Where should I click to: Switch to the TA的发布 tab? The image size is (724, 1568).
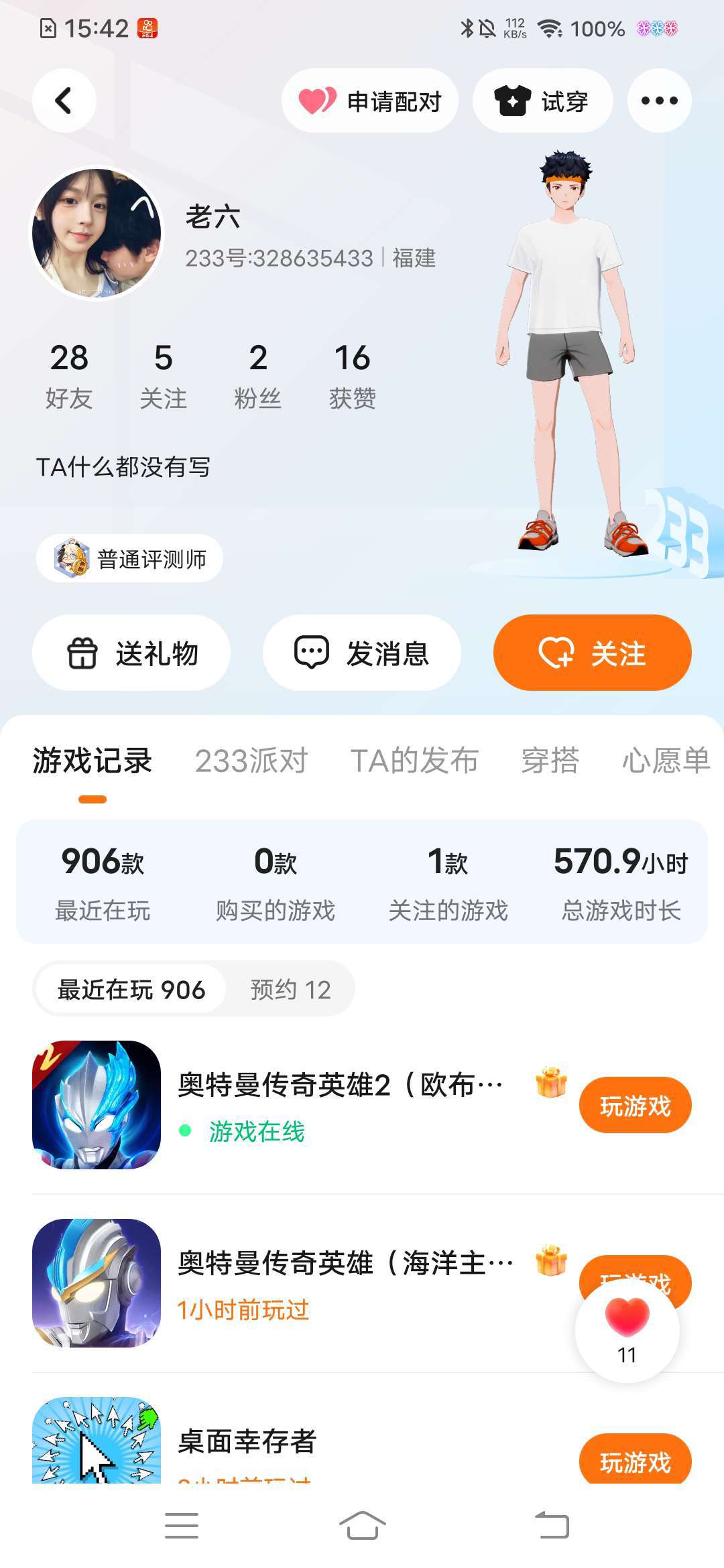(414, 761)
